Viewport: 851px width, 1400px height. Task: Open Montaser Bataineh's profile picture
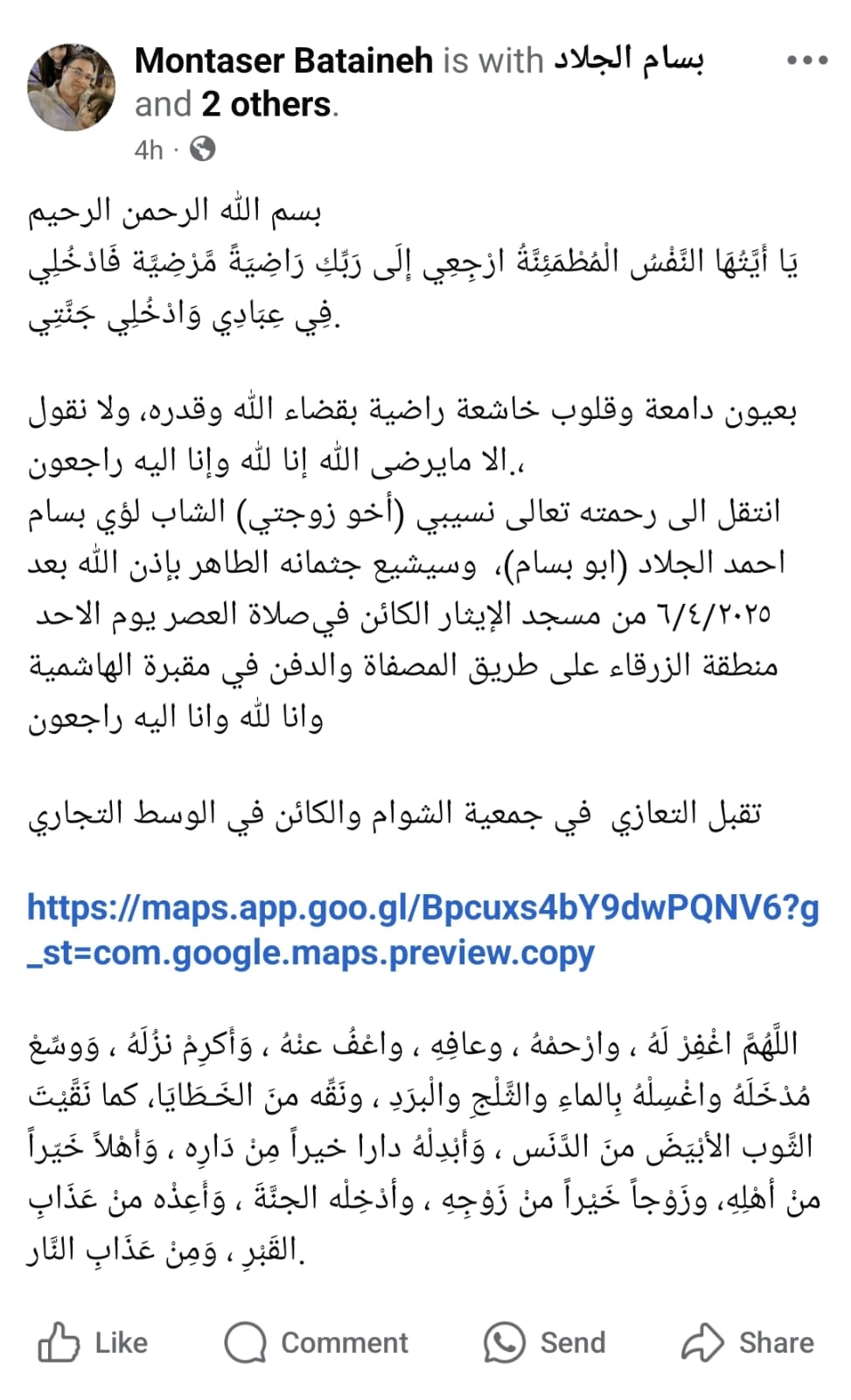(72, 87)
